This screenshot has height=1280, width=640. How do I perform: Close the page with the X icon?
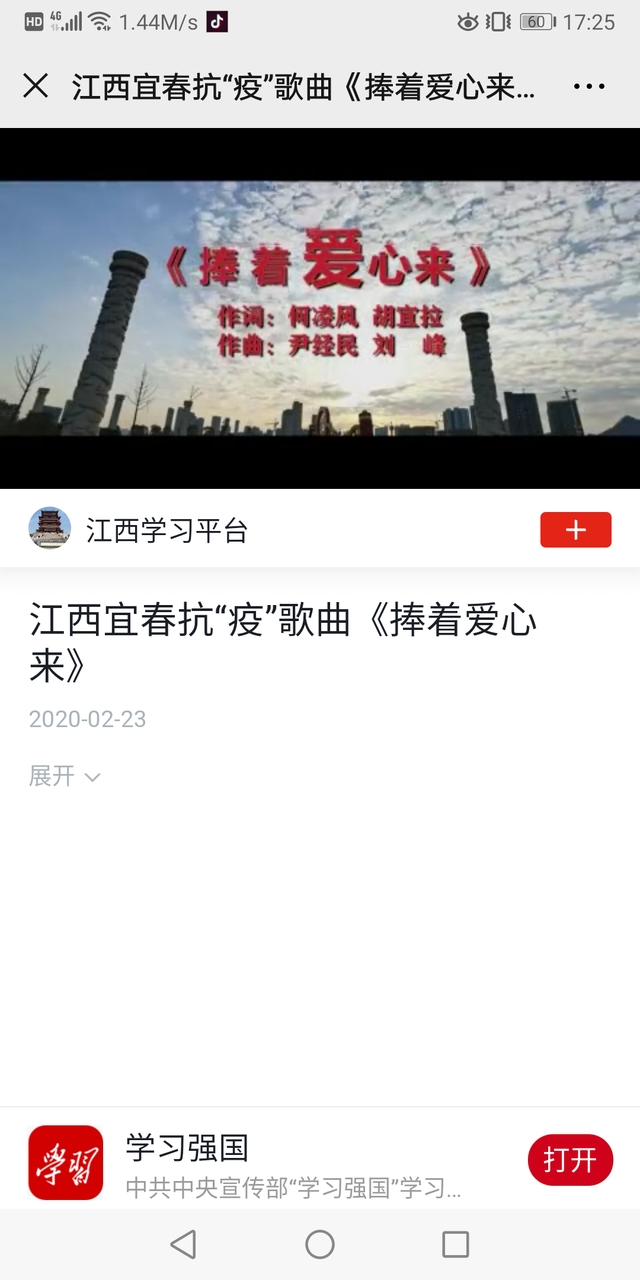point(35,87)
